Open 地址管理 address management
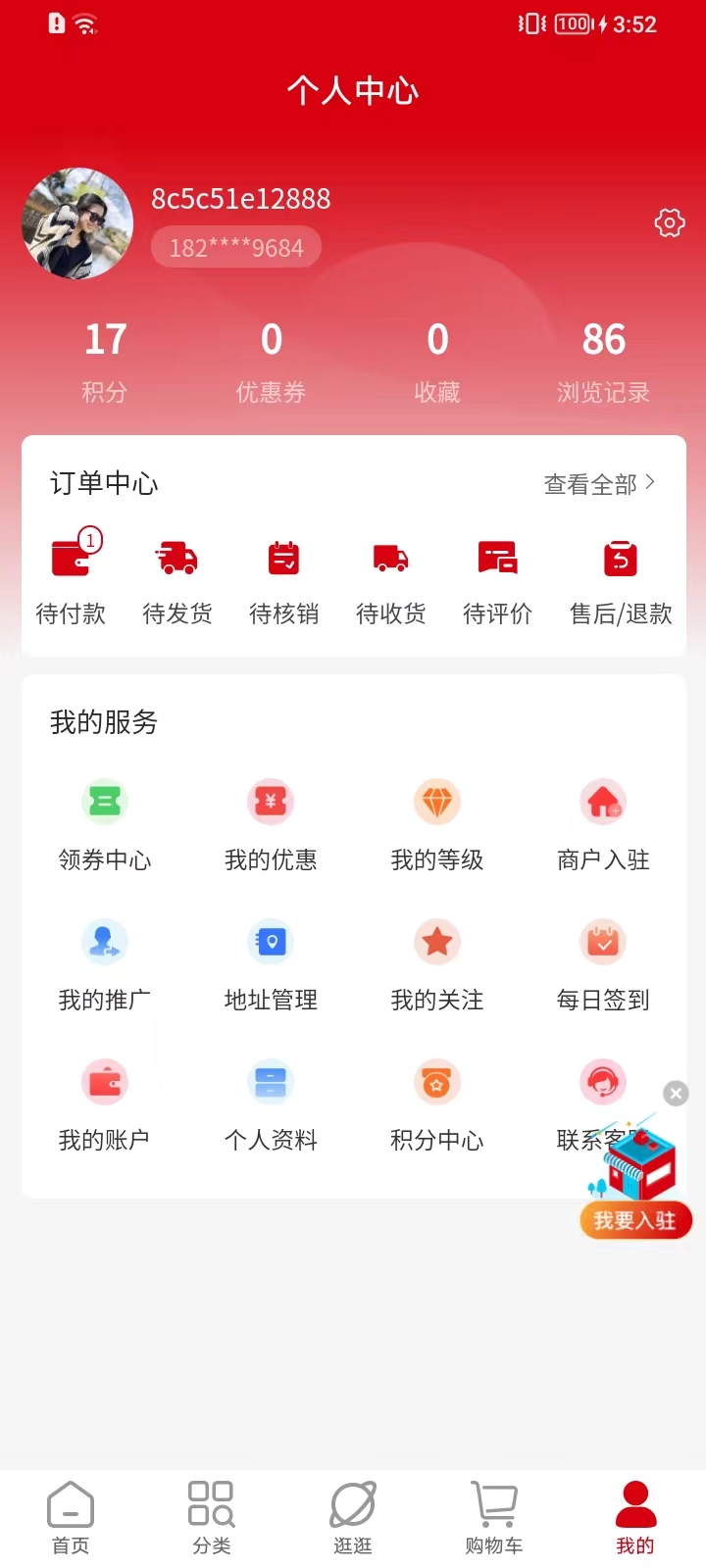Viewport: 706px width, 1568px height. [x=271, y=963]
